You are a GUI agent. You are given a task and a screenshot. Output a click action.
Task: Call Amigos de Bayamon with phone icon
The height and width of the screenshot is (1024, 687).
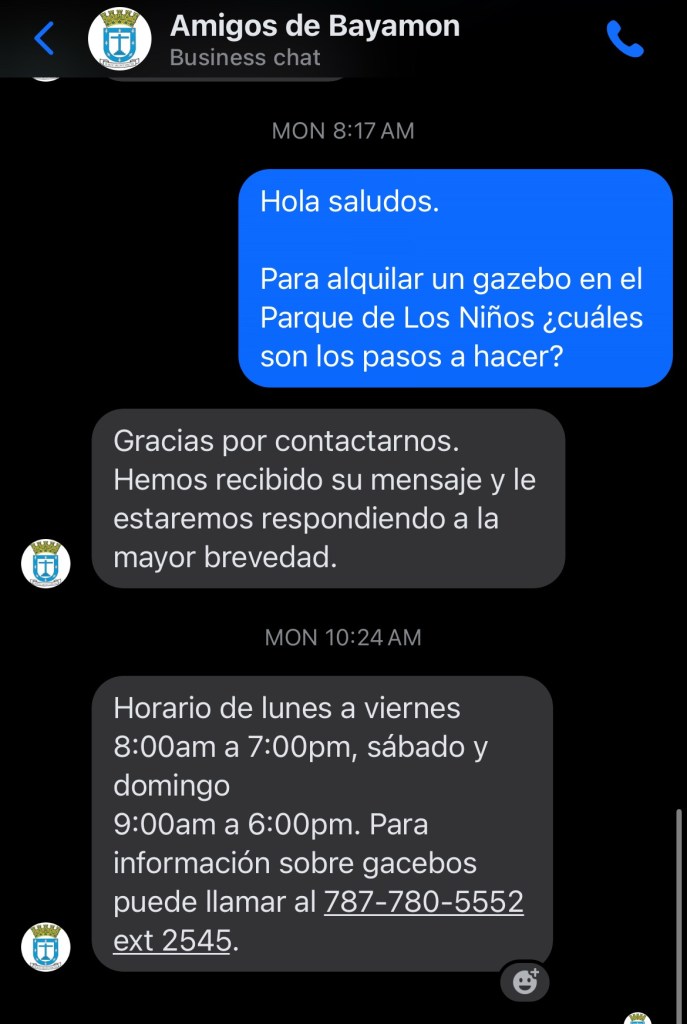coord(624,39)
